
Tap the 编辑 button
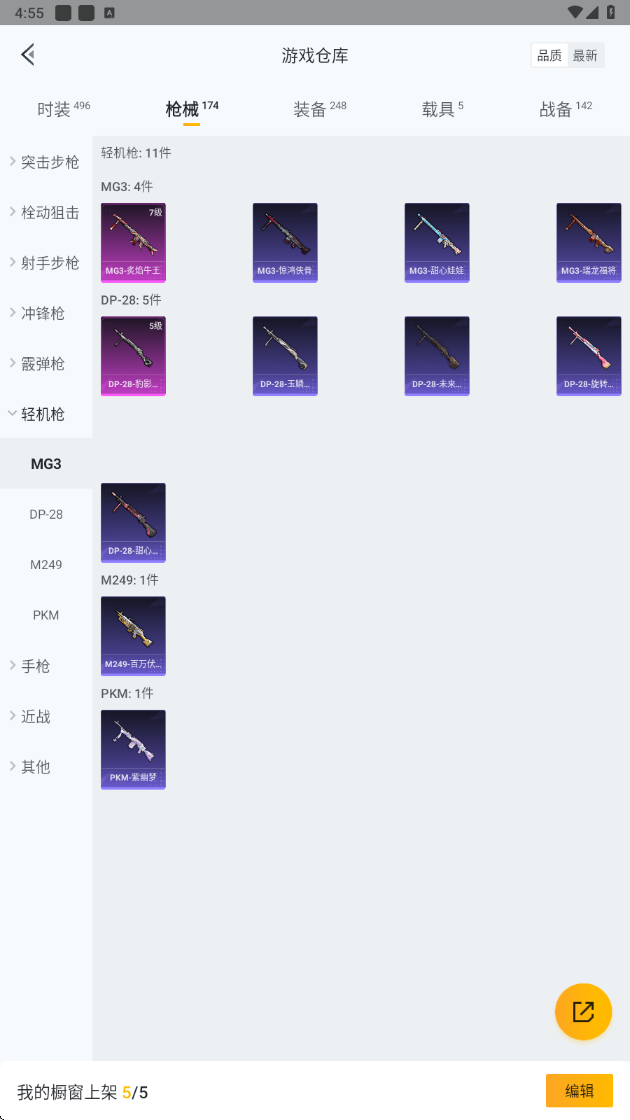(x=579, y=1091)
